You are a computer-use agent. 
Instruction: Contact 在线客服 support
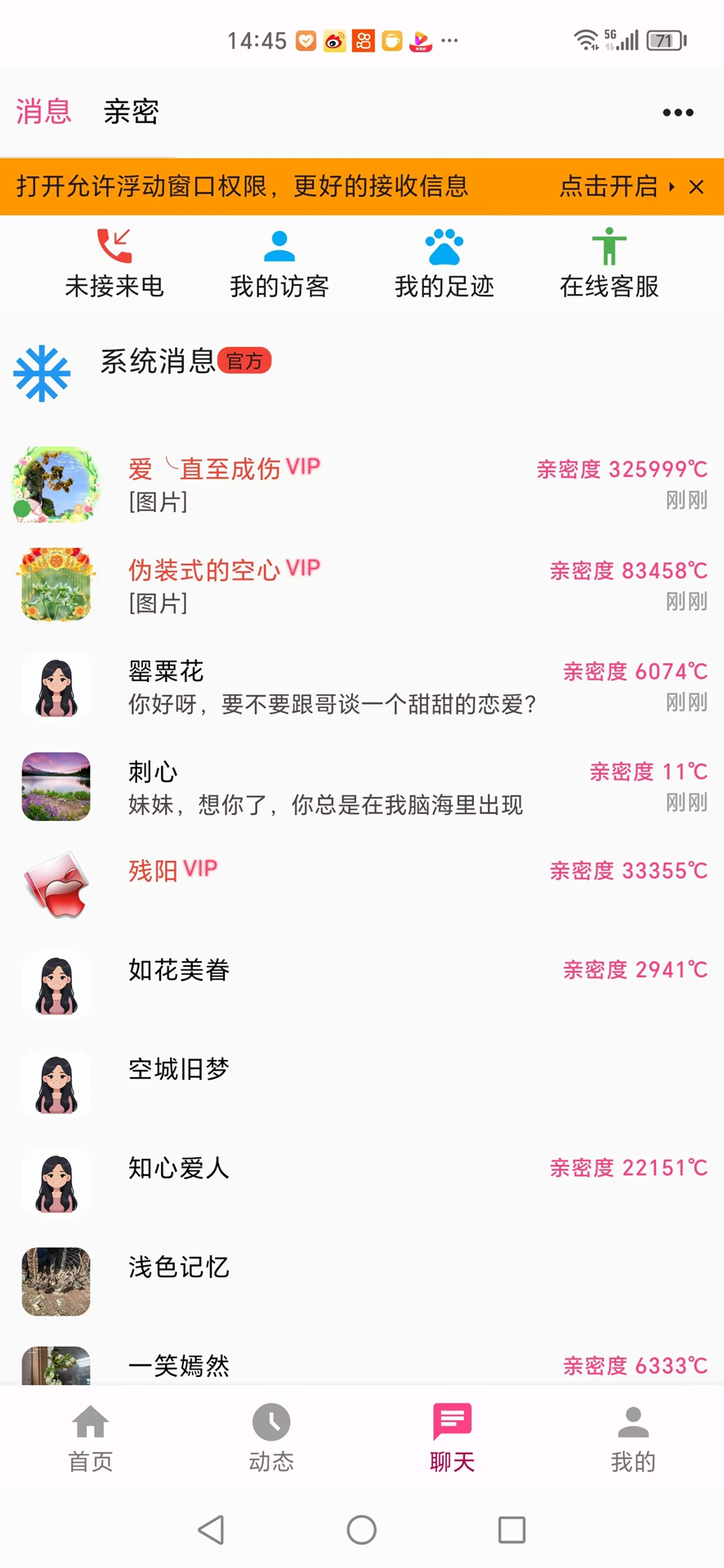(610, 264)
